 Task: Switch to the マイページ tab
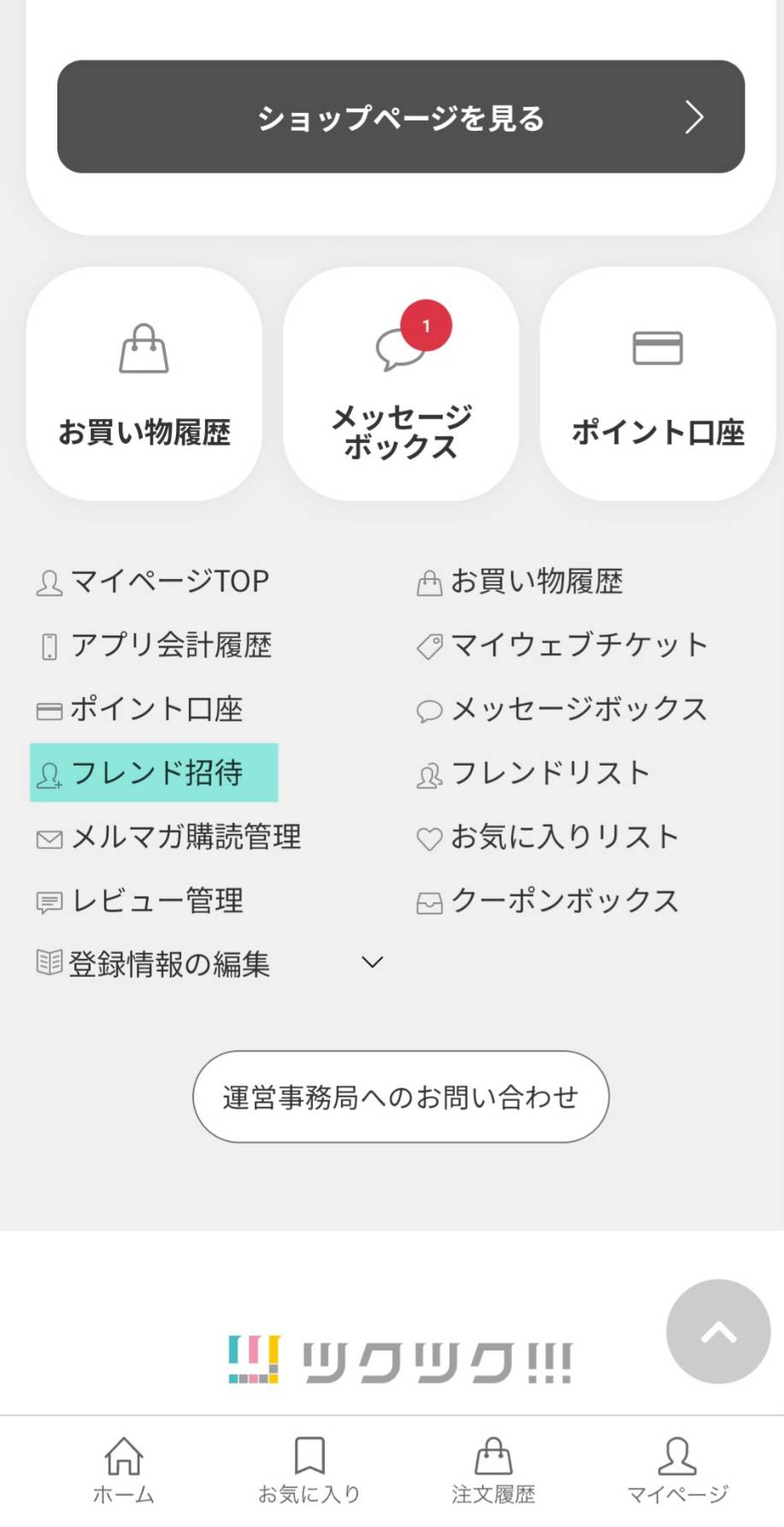[677, 1470]
